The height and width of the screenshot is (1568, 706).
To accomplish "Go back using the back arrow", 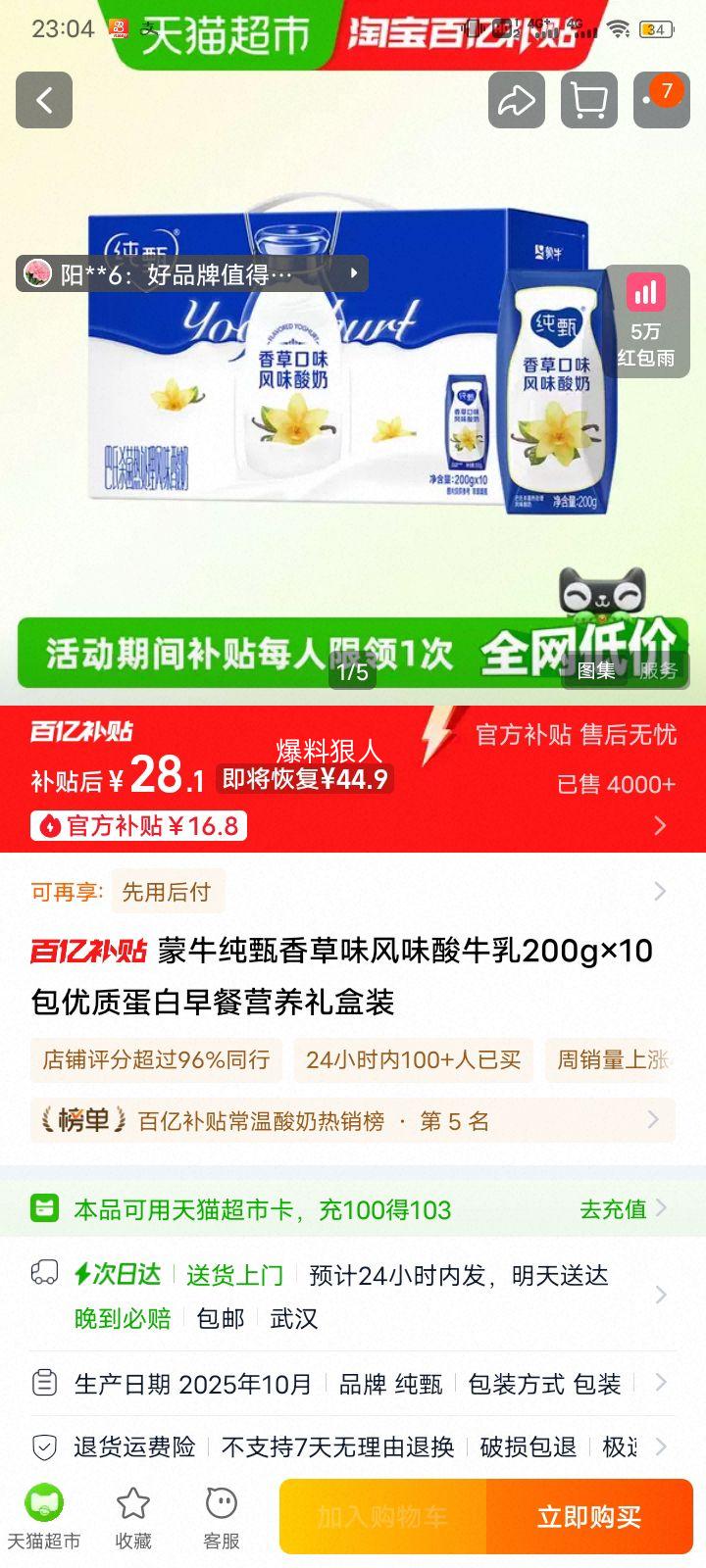I will click(43, 100).
